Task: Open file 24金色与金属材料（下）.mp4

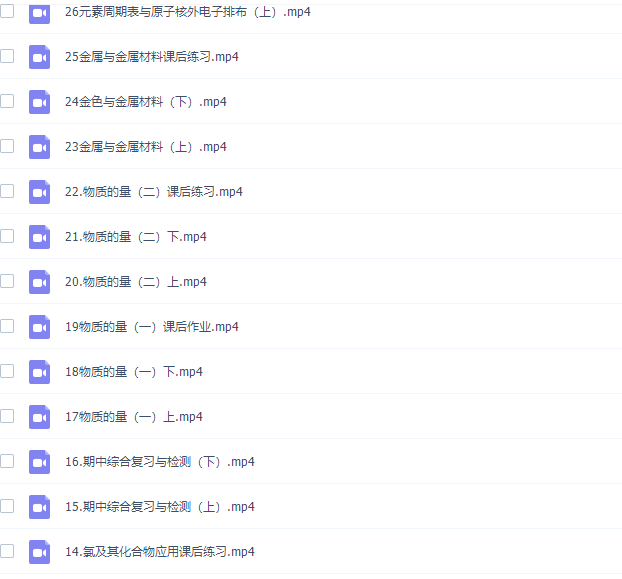Action: (x=145, y=102)
